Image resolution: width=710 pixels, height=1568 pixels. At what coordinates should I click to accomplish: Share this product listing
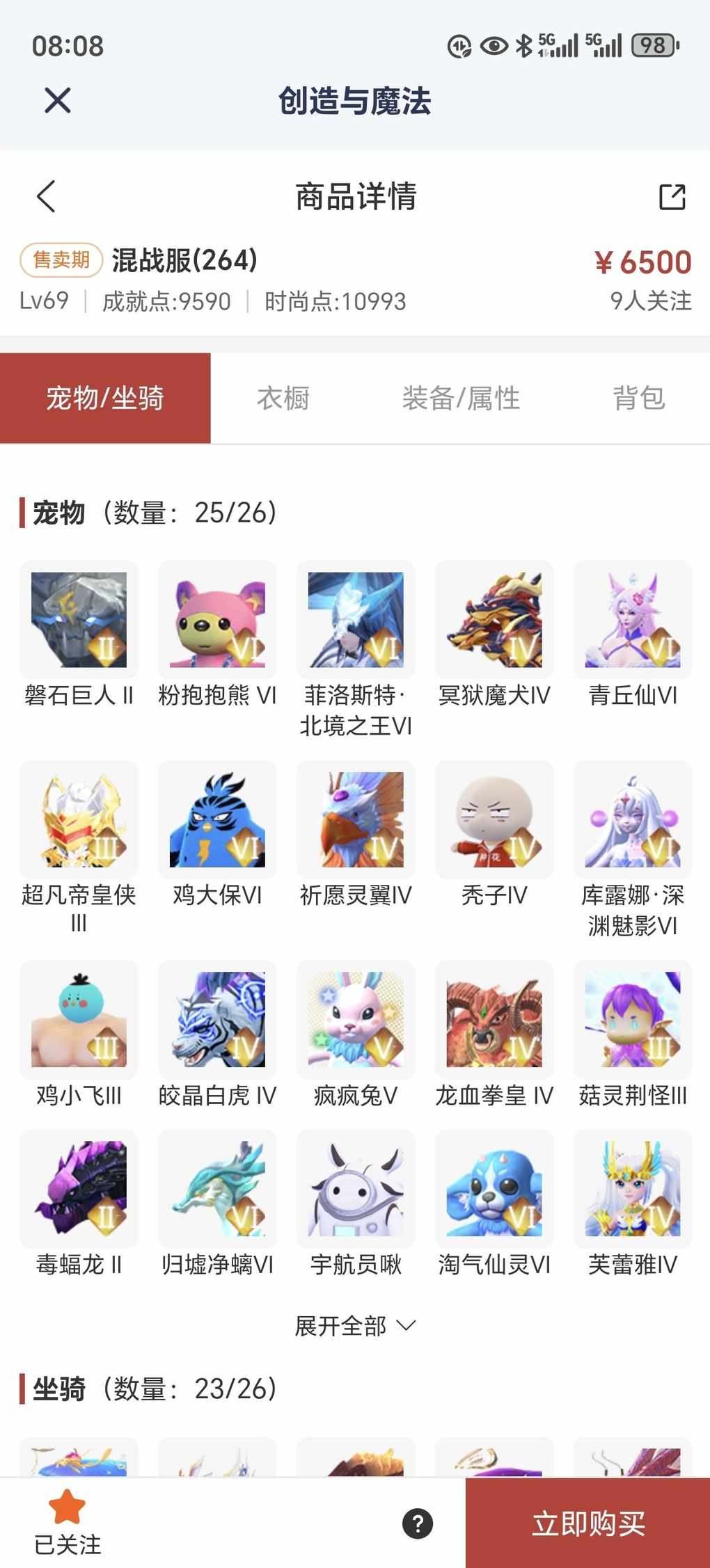pos(672,197)
